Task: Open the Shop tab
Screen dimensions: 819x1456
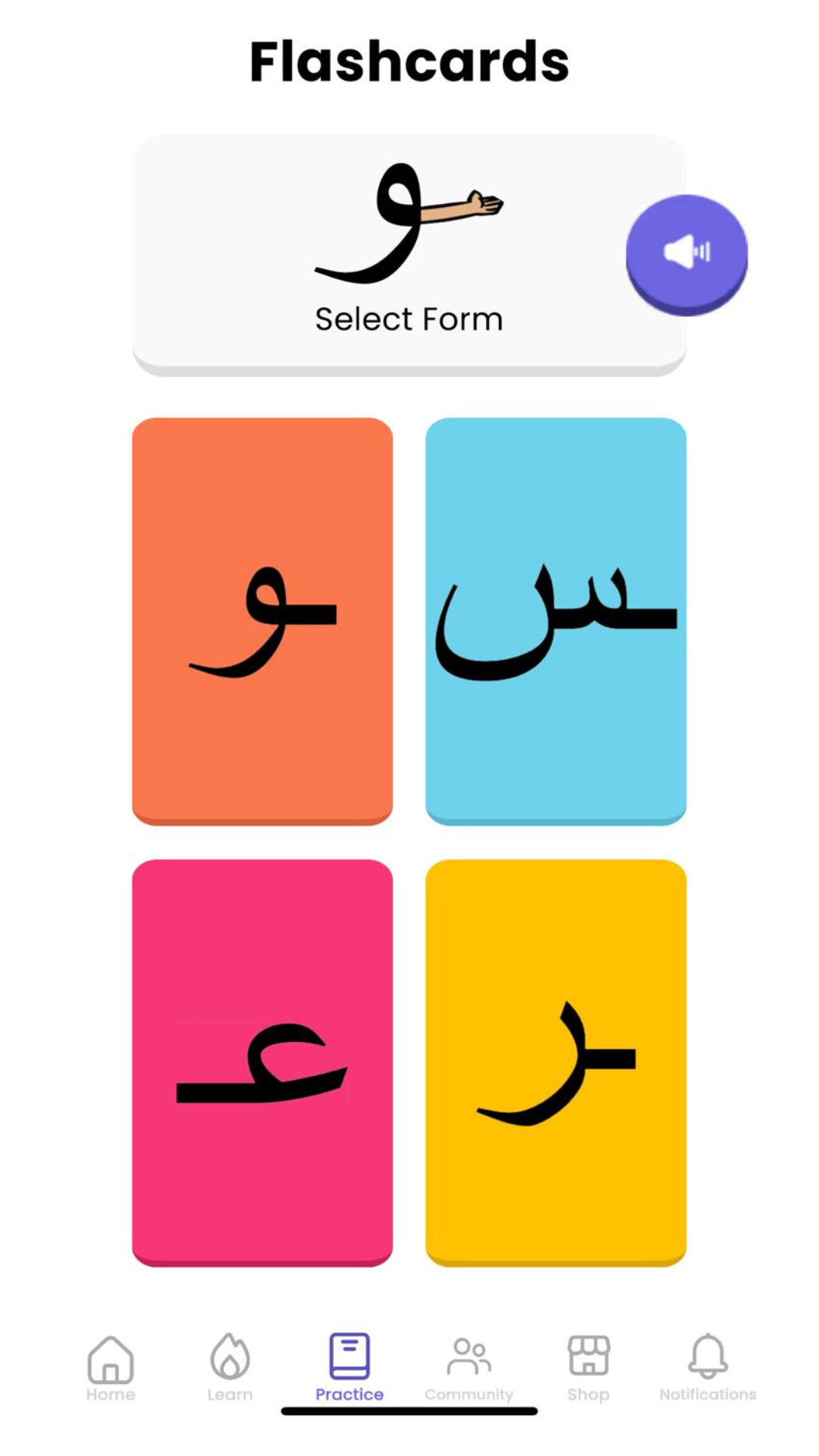Action: 588,1368
